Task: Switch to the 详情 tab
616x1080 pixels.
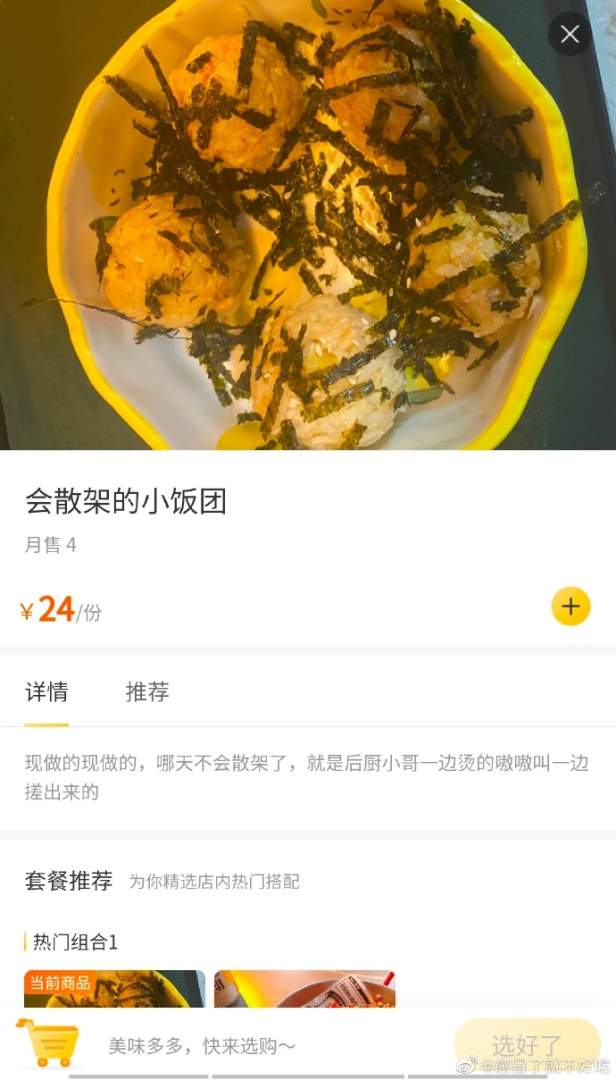Action: (x=47, y=692)
